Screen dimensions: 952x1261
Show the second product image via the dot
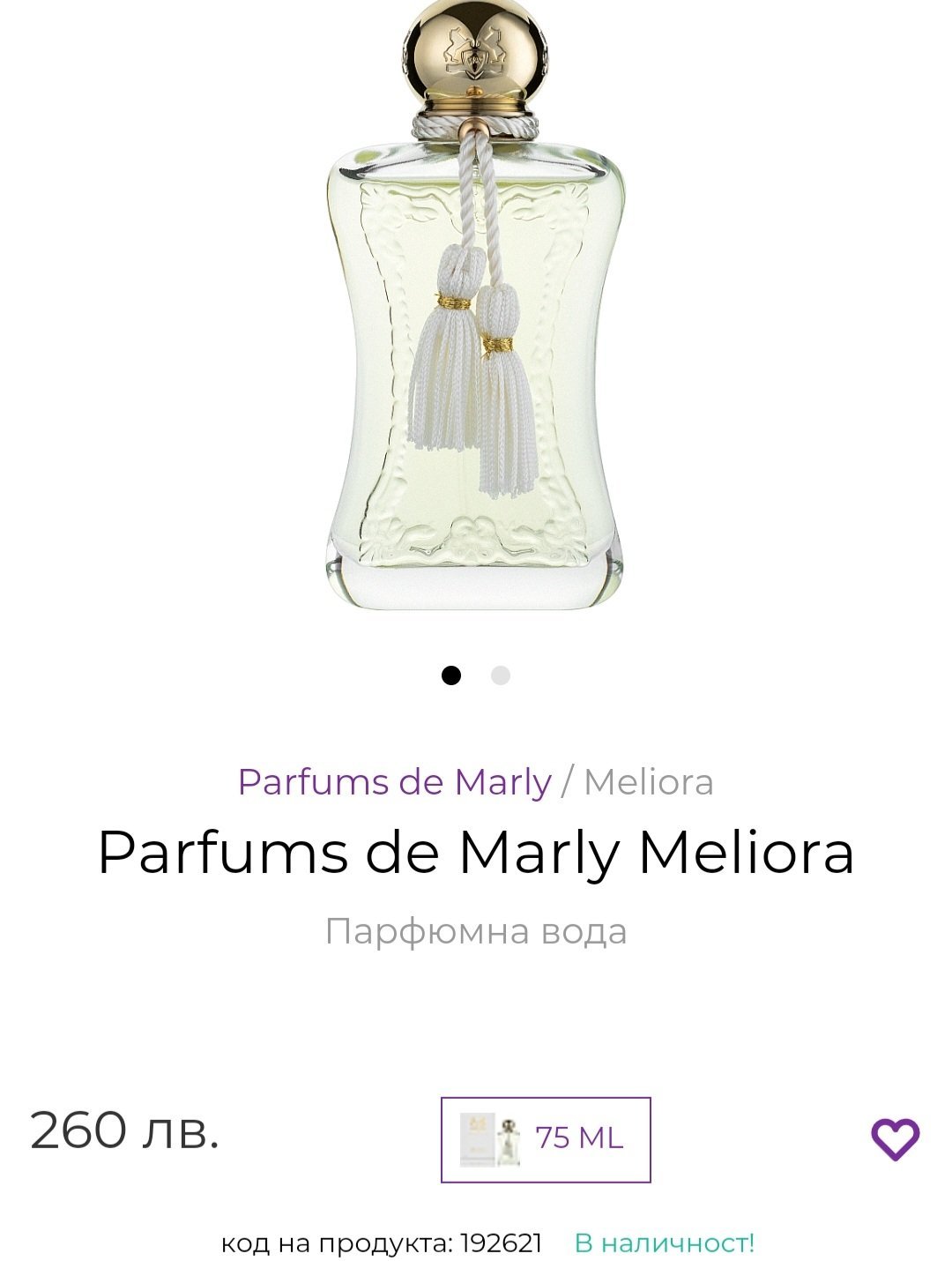coord(501,676)
